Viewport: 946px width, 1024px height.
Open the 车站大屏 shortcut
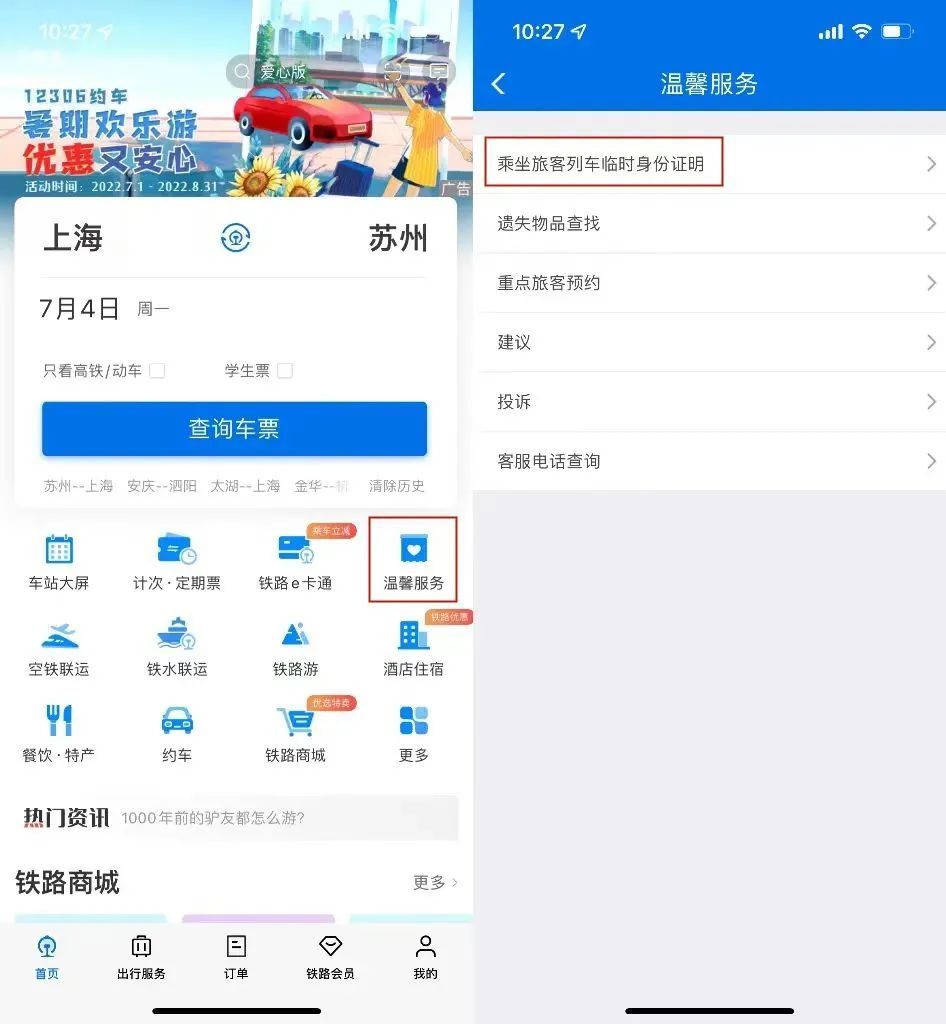tap(59, 561)
